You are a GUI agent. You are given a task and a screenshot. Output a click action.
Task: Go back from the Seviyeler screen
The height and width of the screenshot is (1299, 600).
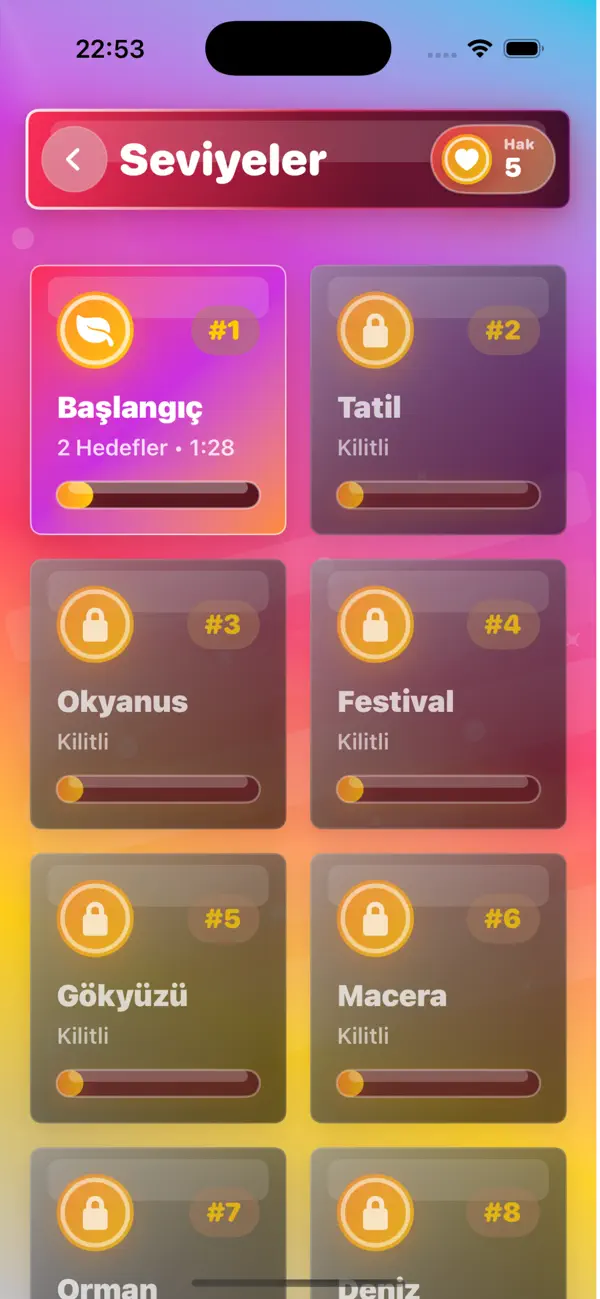pos(74,159)
